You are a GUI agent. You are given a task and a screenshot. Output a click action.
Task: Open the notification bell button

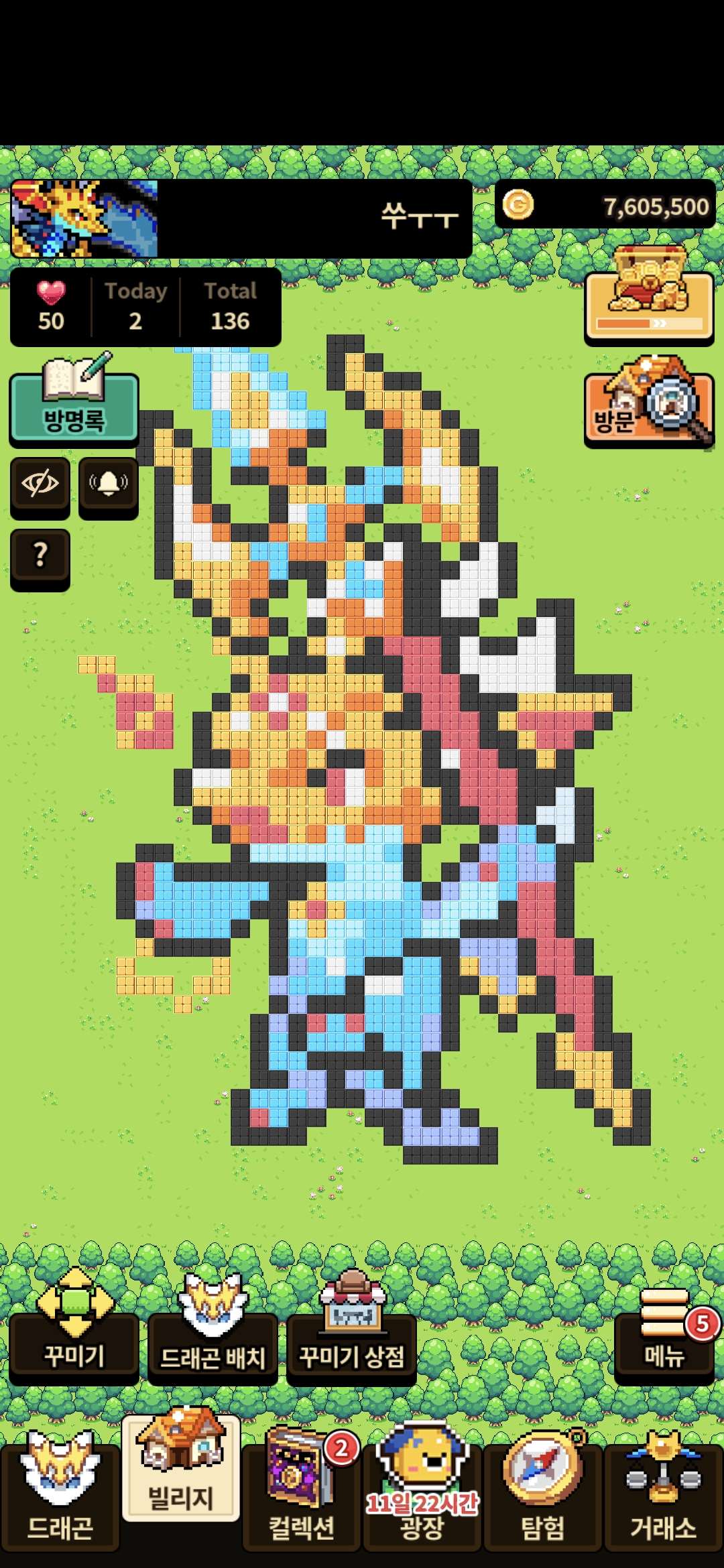(x=109, y=484)
